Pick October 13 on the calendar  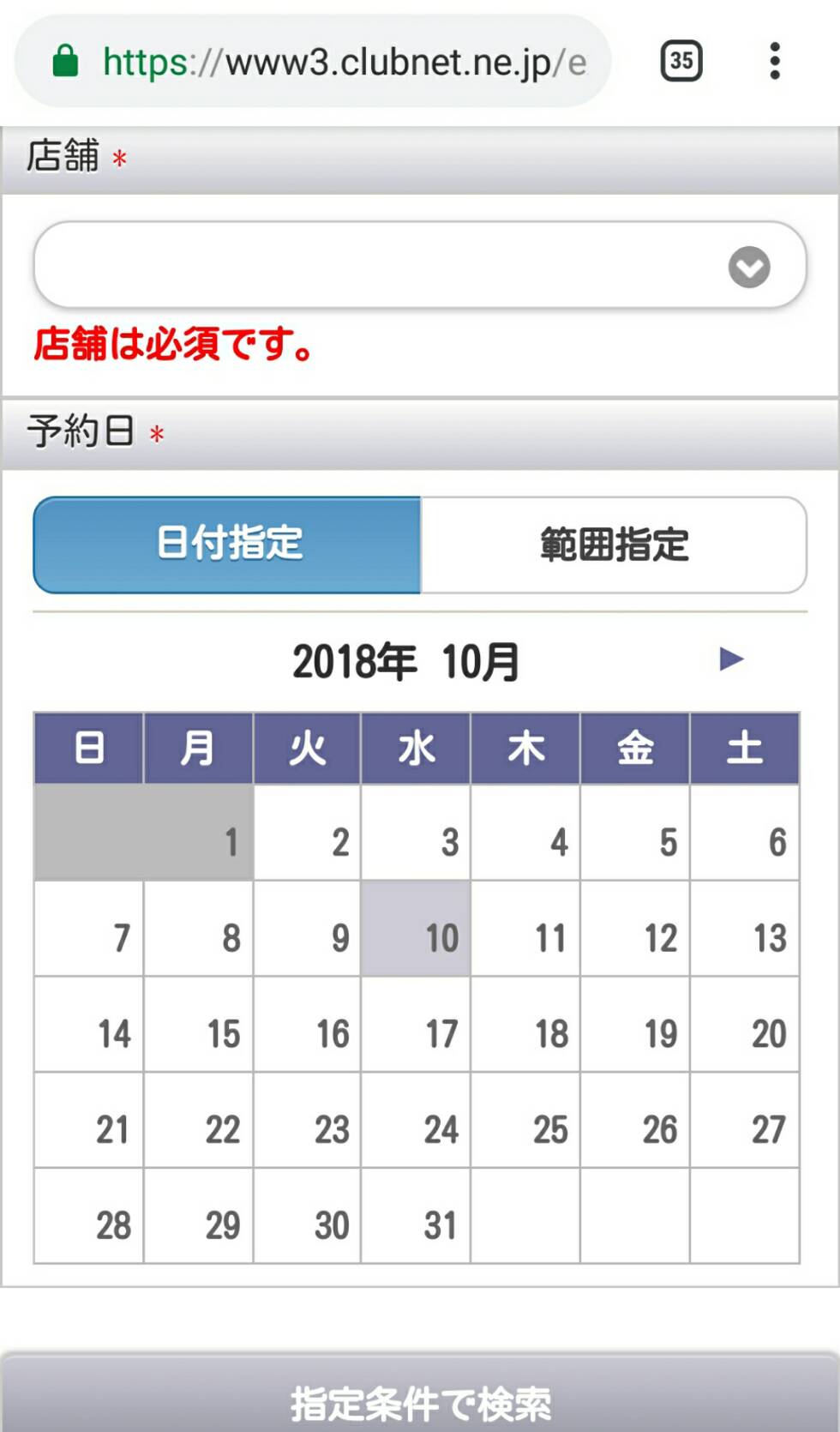744,930
